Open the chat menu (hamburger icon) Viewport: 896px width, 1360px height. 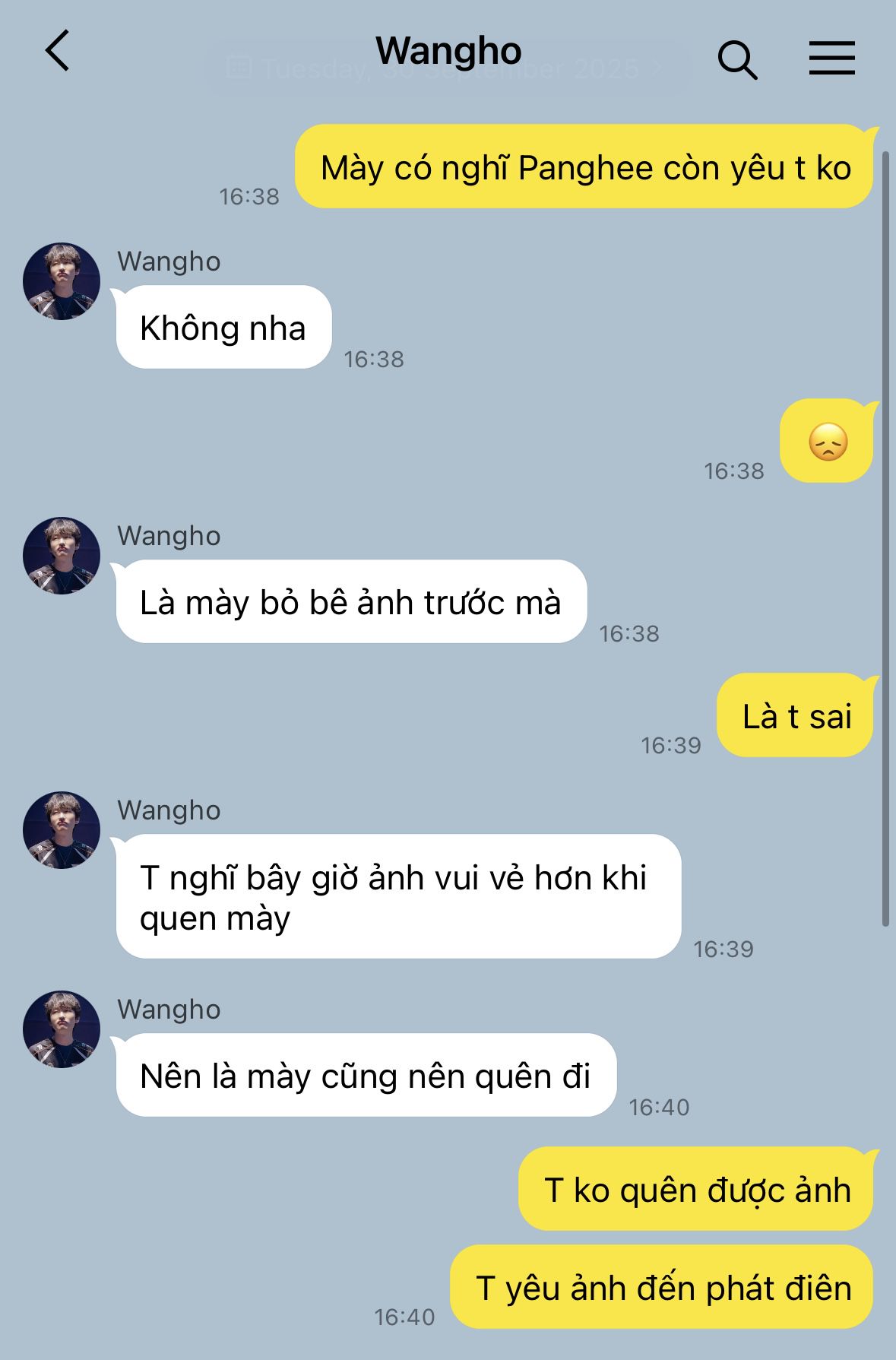(x=831, y=59)
